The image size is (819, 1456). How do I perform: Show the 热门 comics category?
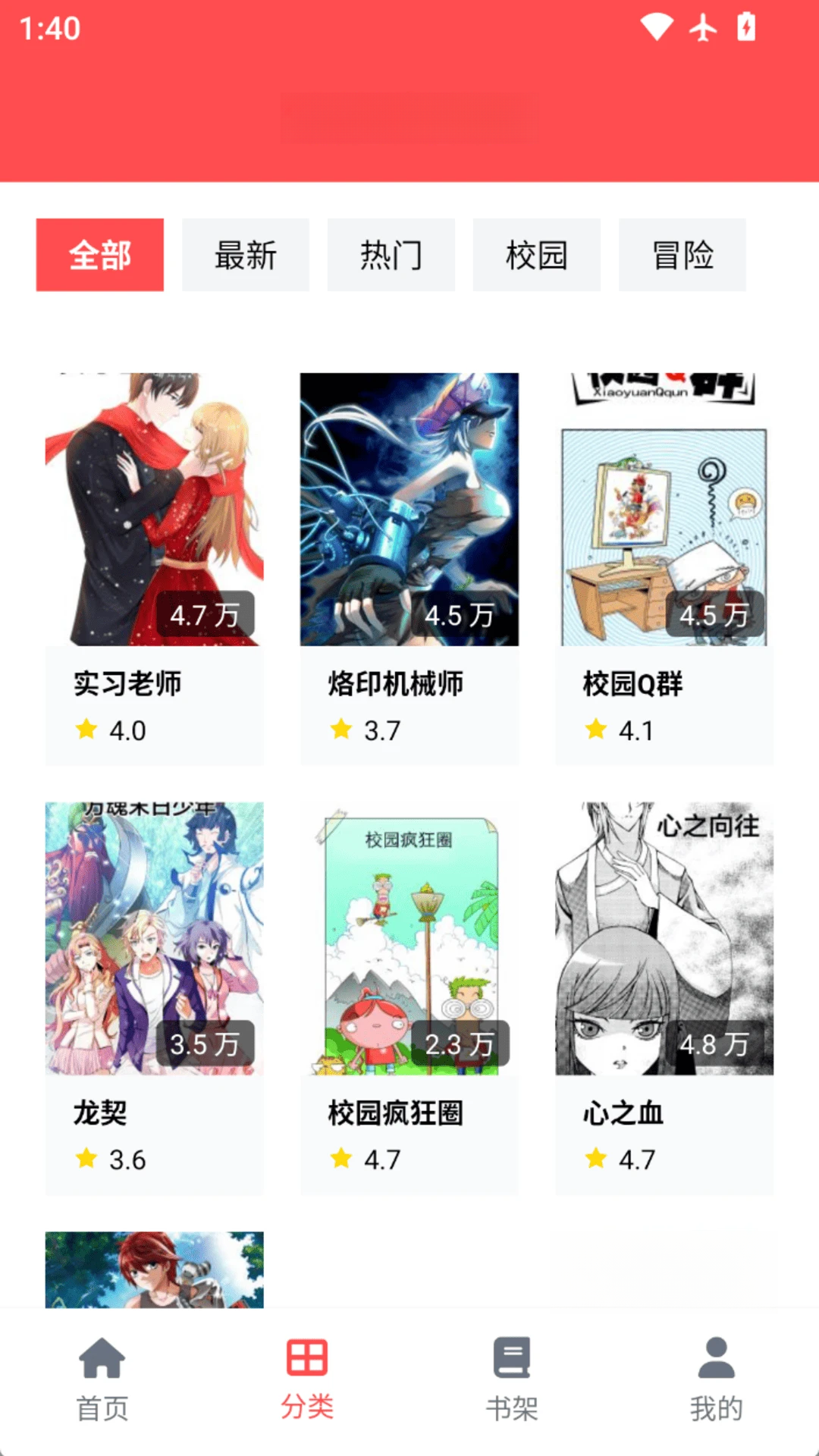tap(391, 255)
